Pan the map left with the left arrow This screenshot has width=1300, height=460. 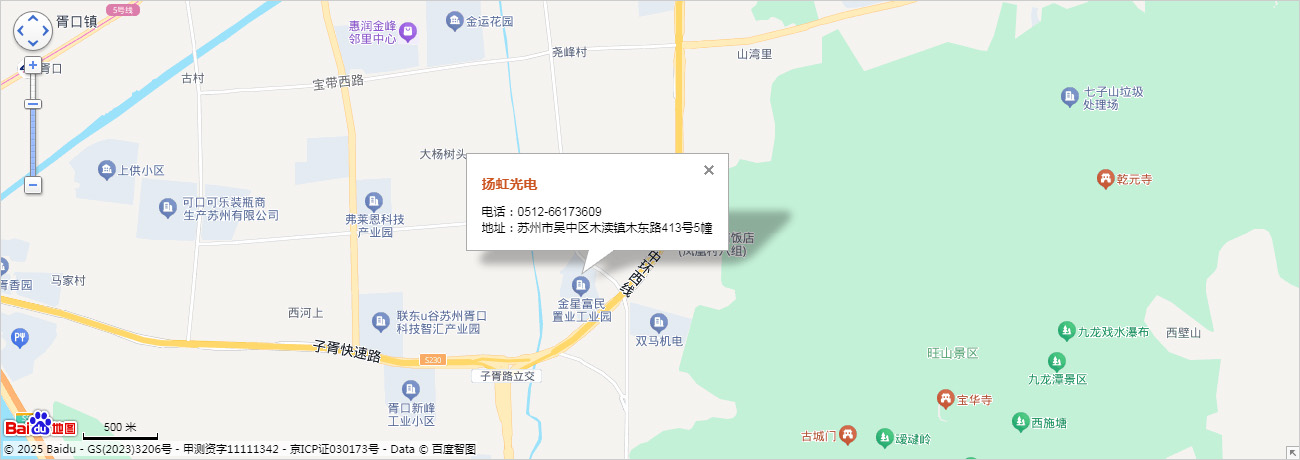click(x=20, y=31)
